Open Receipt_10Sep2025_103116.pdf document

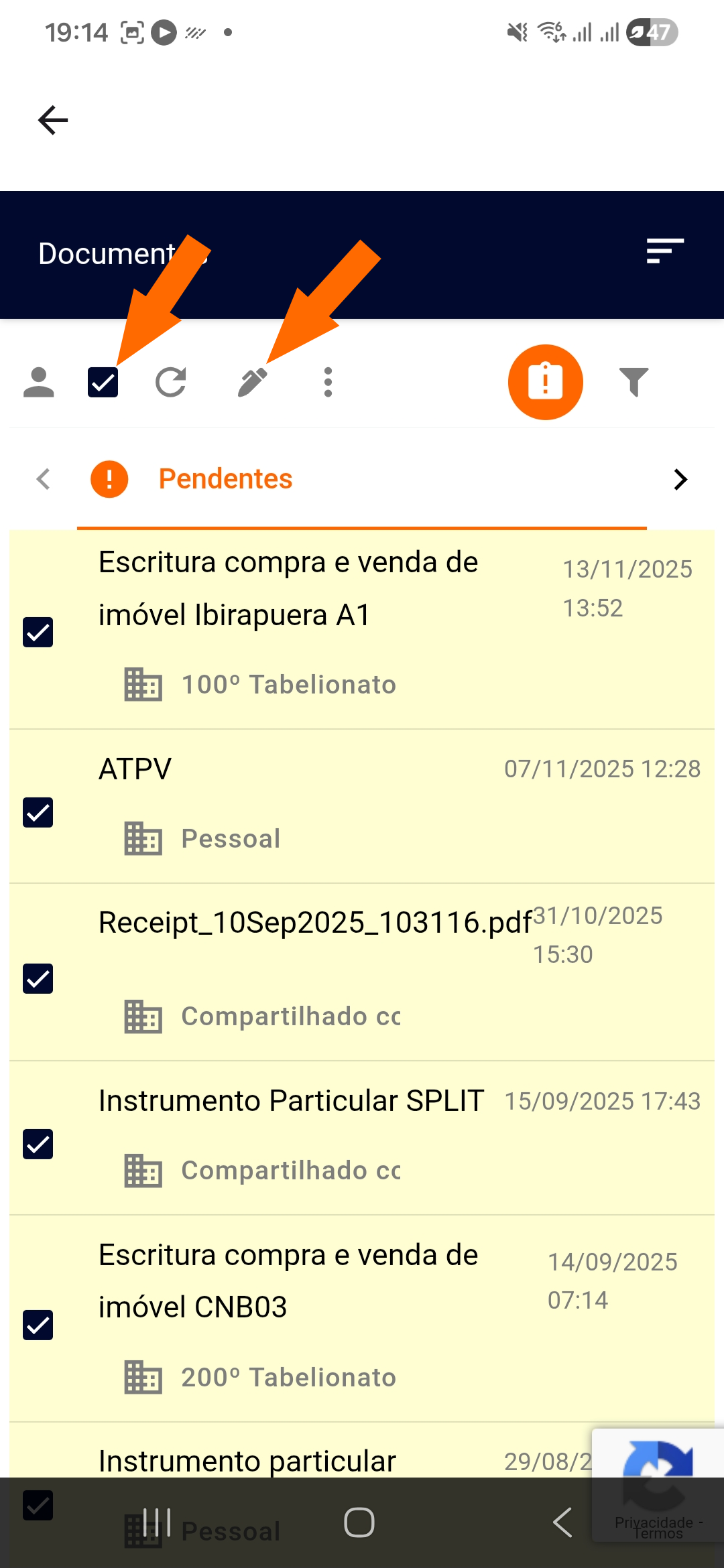tap(315, 923)
